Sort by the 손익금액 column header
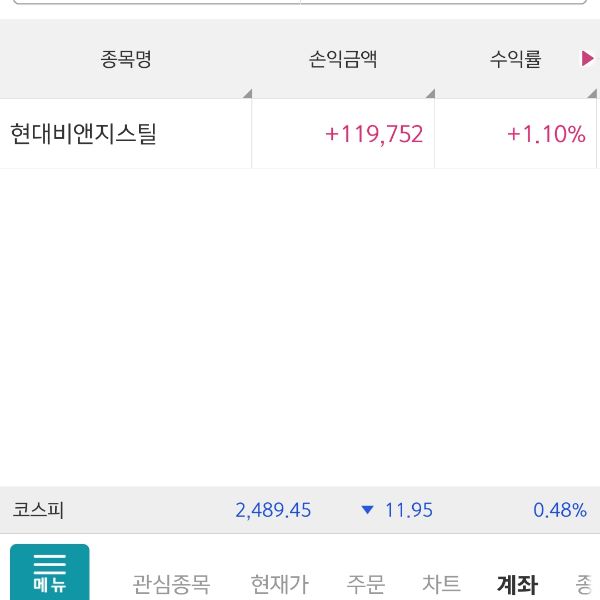This screenshot has width=600, height=600. point(343,60)
